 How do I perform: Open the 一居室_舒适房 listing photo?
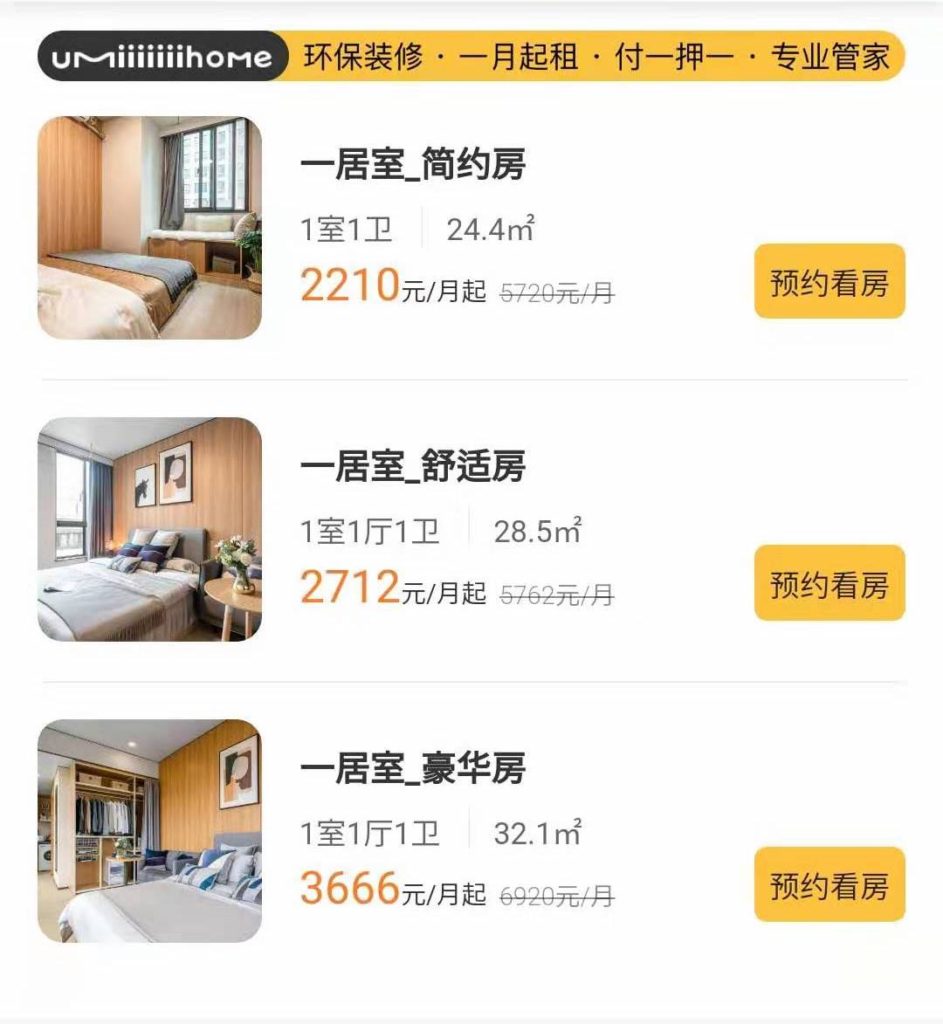coord(150,529)
